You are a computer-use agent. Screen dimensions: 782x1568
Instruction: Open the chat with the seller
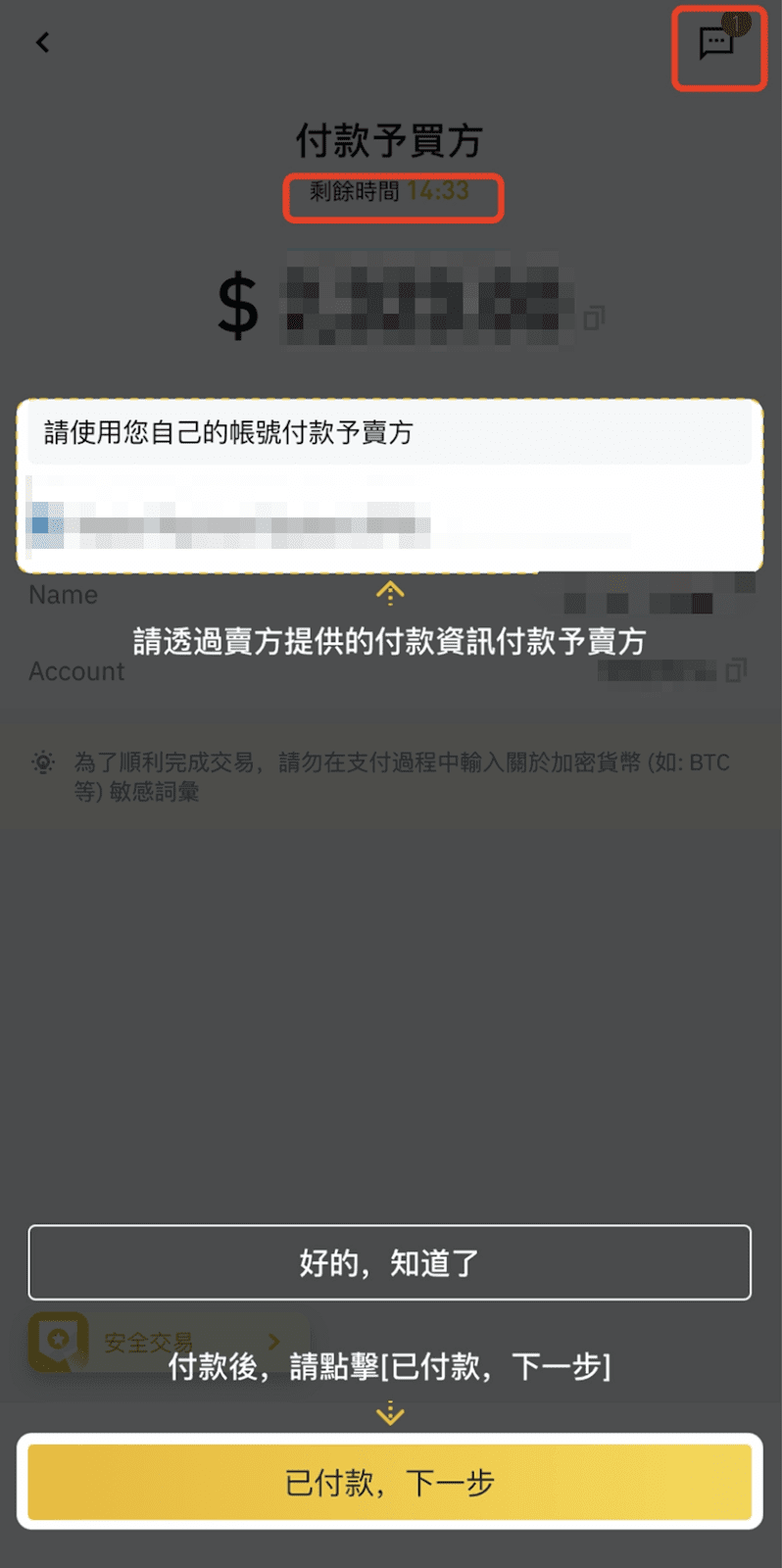(717, 43)
